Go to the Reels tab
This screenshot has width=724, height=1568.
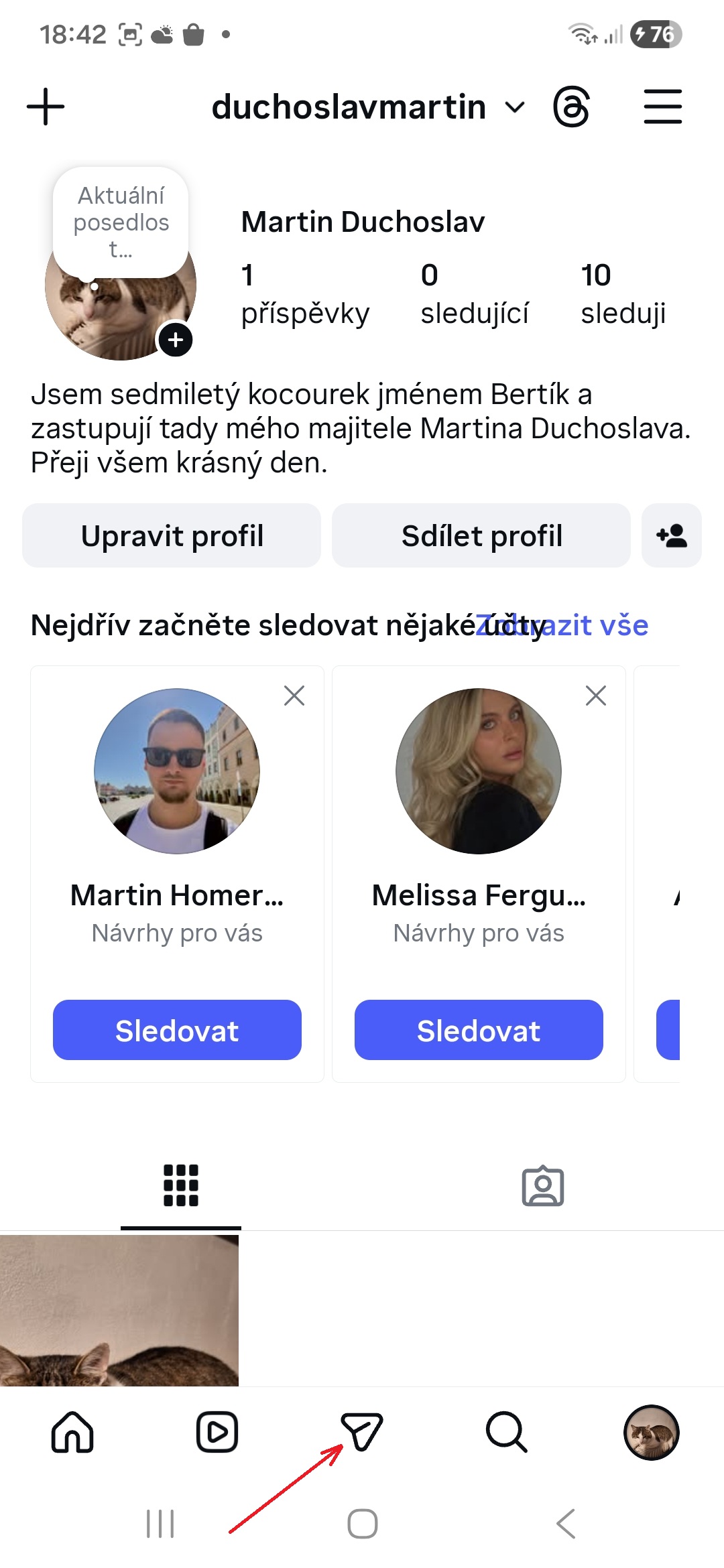[x=217, y=1432]
